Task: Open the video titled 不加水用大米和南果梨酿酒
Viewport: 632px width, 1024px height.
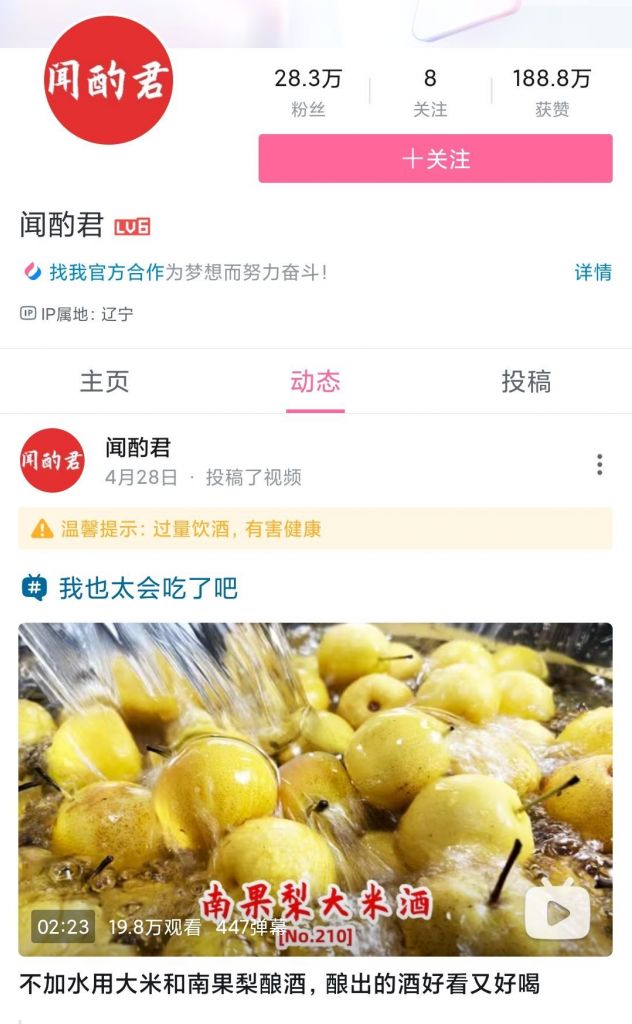Action: [x=279, y=984]
